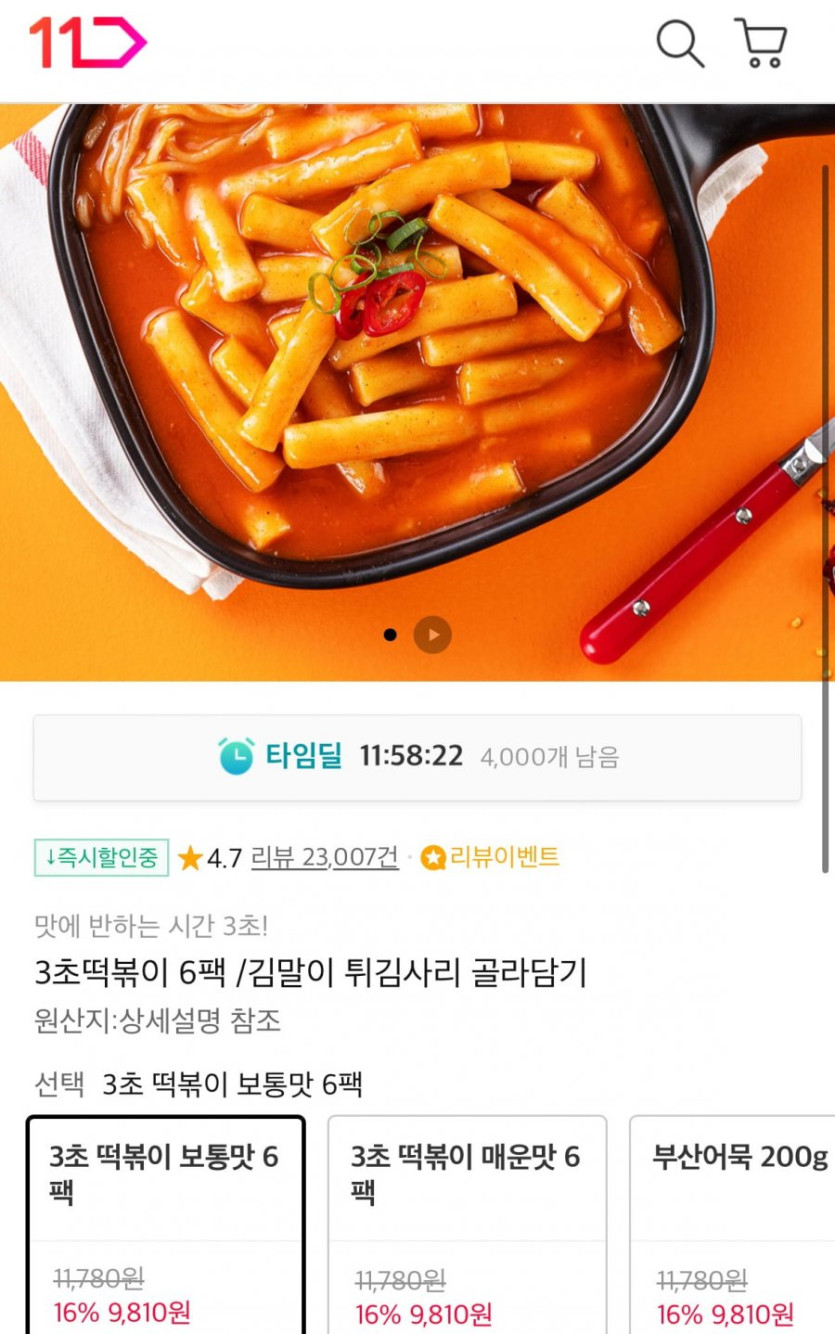Open the 11st home logo
The width and height of the screenshot is (835, 1334).
(x=88, y=43)
